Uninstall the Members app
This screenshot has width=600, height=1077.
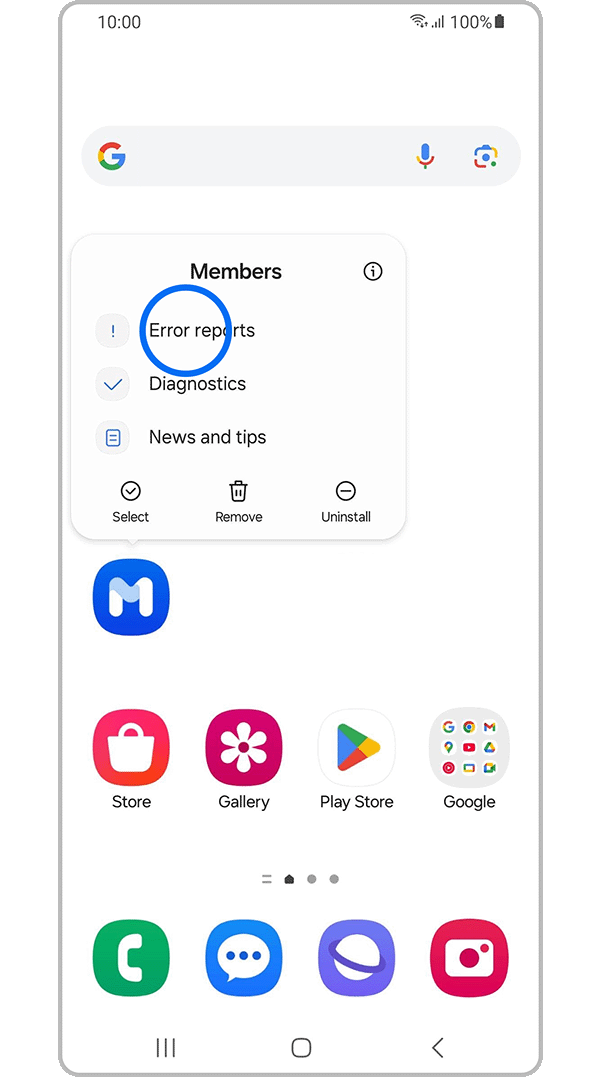click(x=346, y=501)
